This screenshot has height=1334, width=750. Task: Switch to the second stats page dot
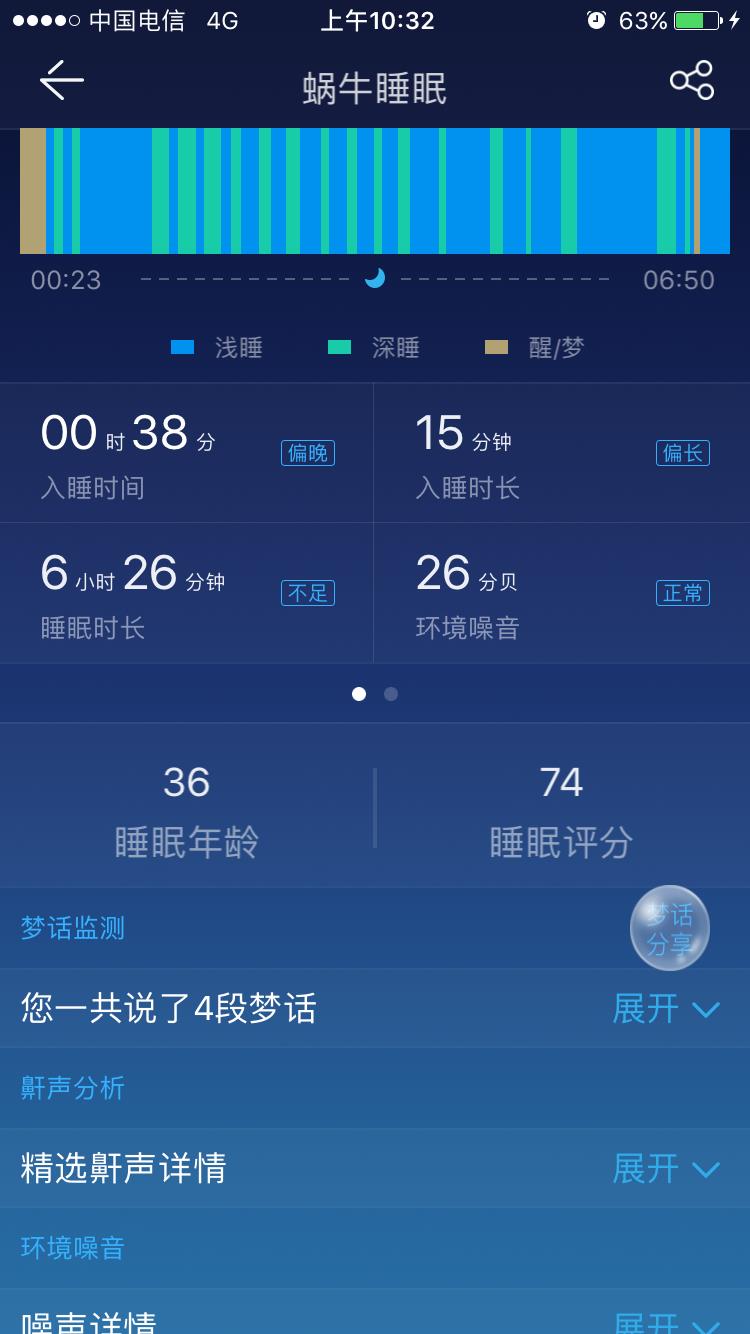coord(391,694)
